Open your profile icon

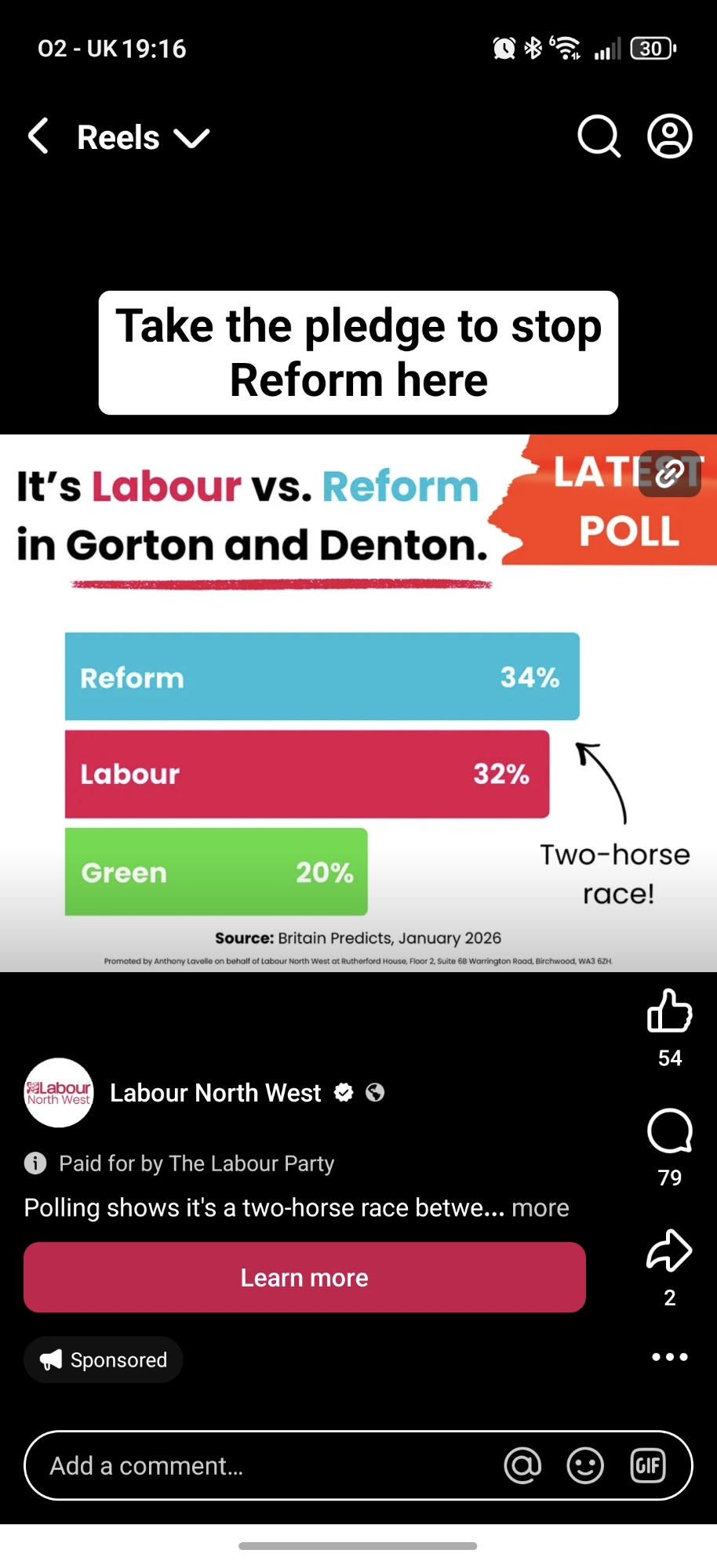pos(669,136)
